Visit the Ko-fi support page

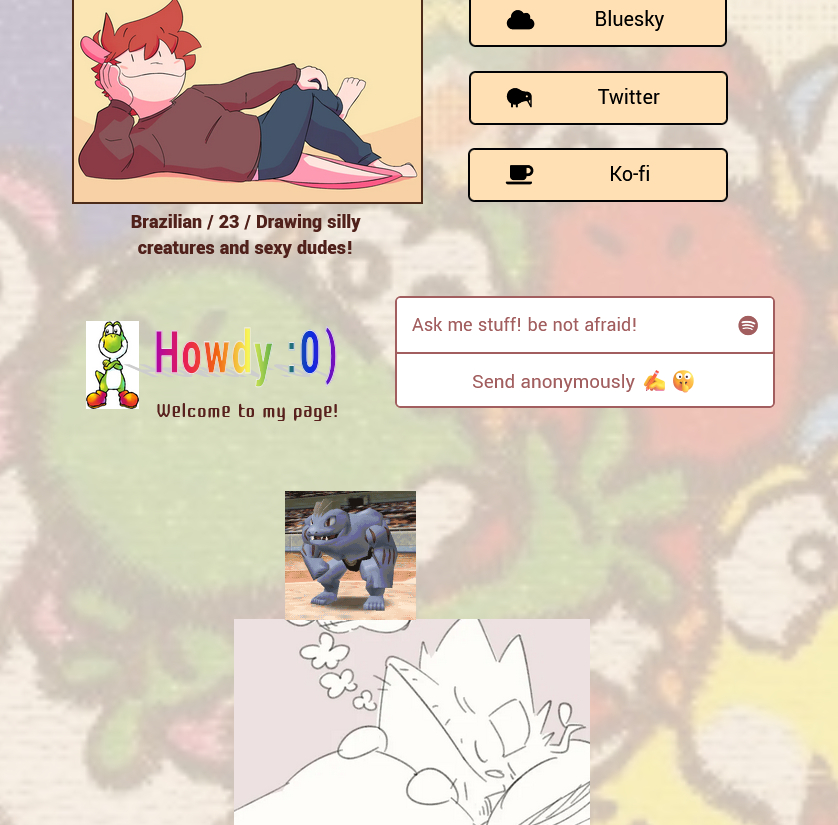pos(597,175)
